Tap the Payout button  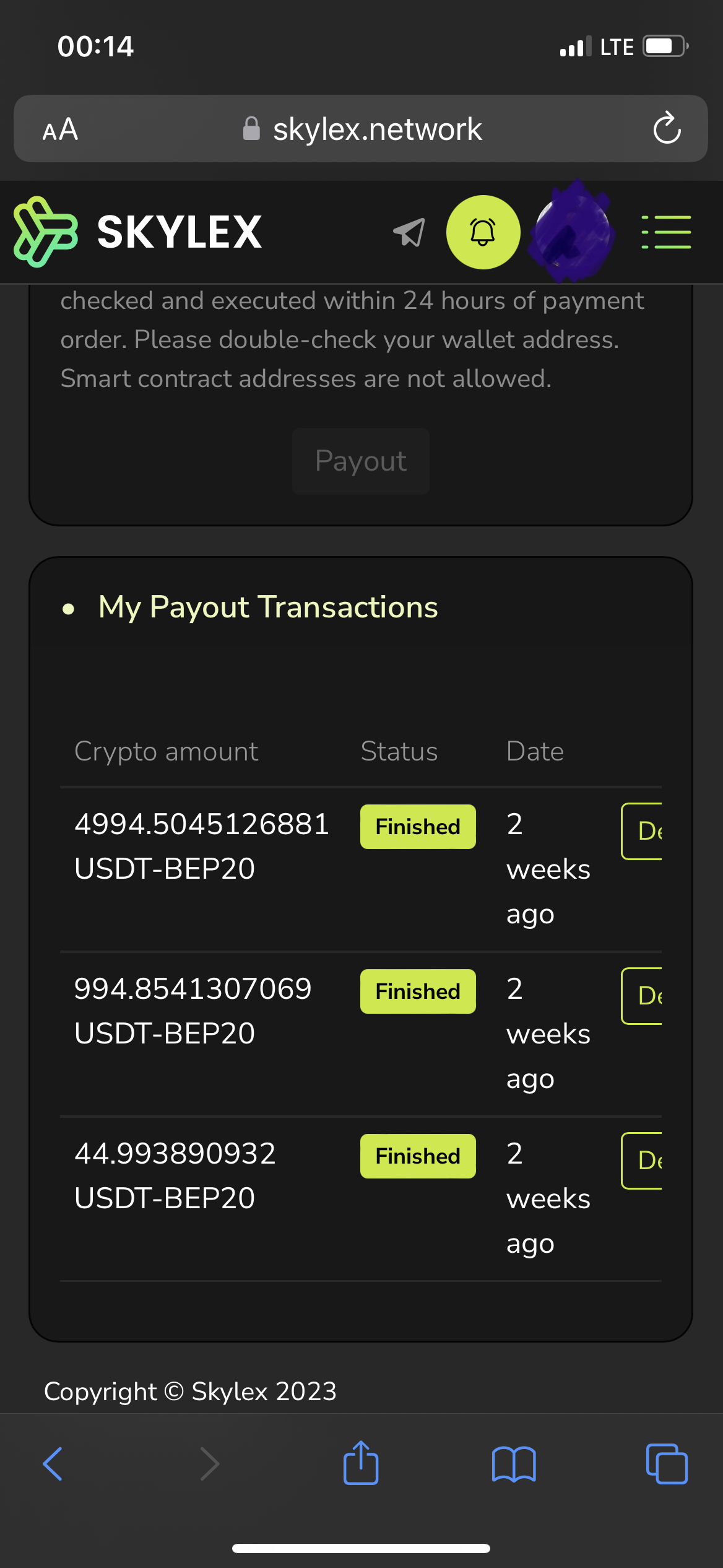(x=361, y=461)
